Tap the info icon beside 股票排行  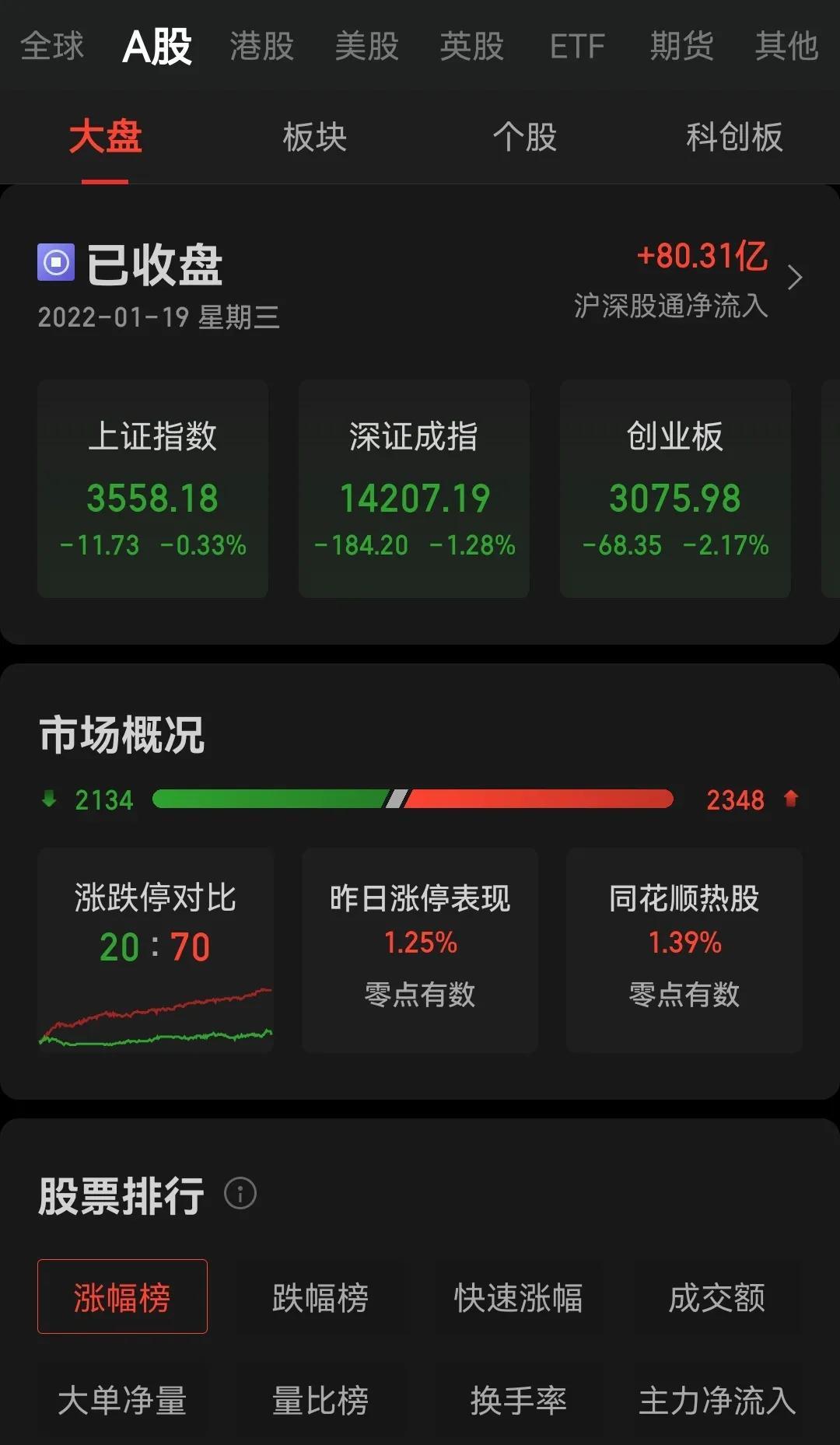[240, 1193]
